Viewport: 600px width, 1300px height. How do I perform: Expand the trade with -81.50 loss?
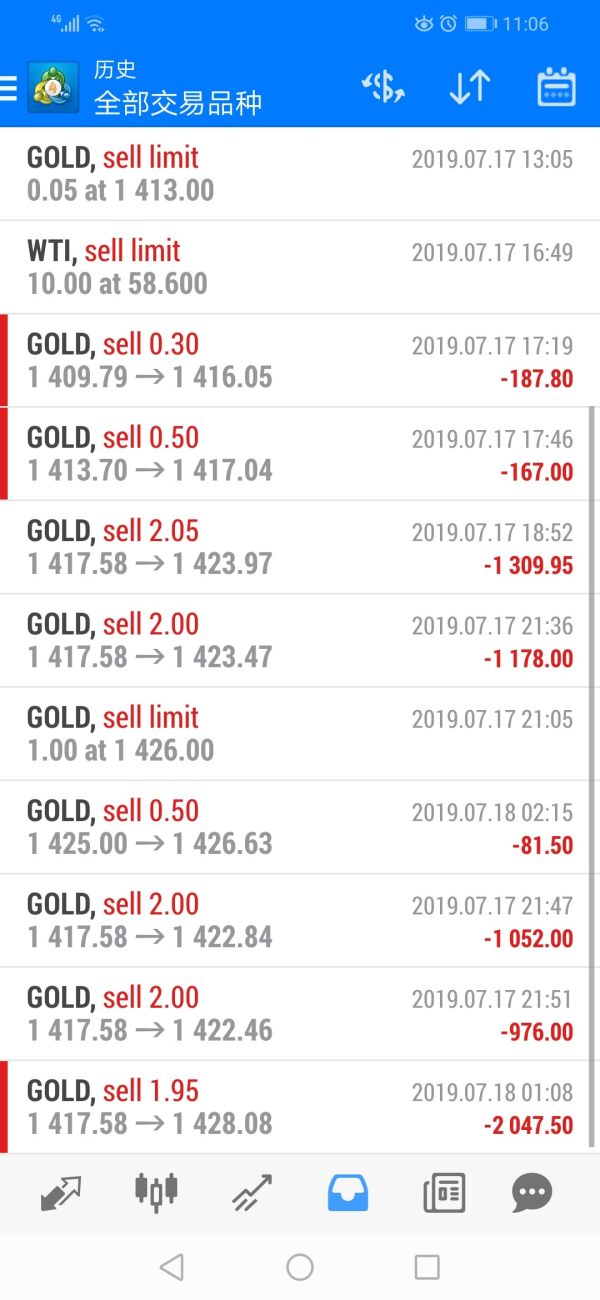[300, 827]
